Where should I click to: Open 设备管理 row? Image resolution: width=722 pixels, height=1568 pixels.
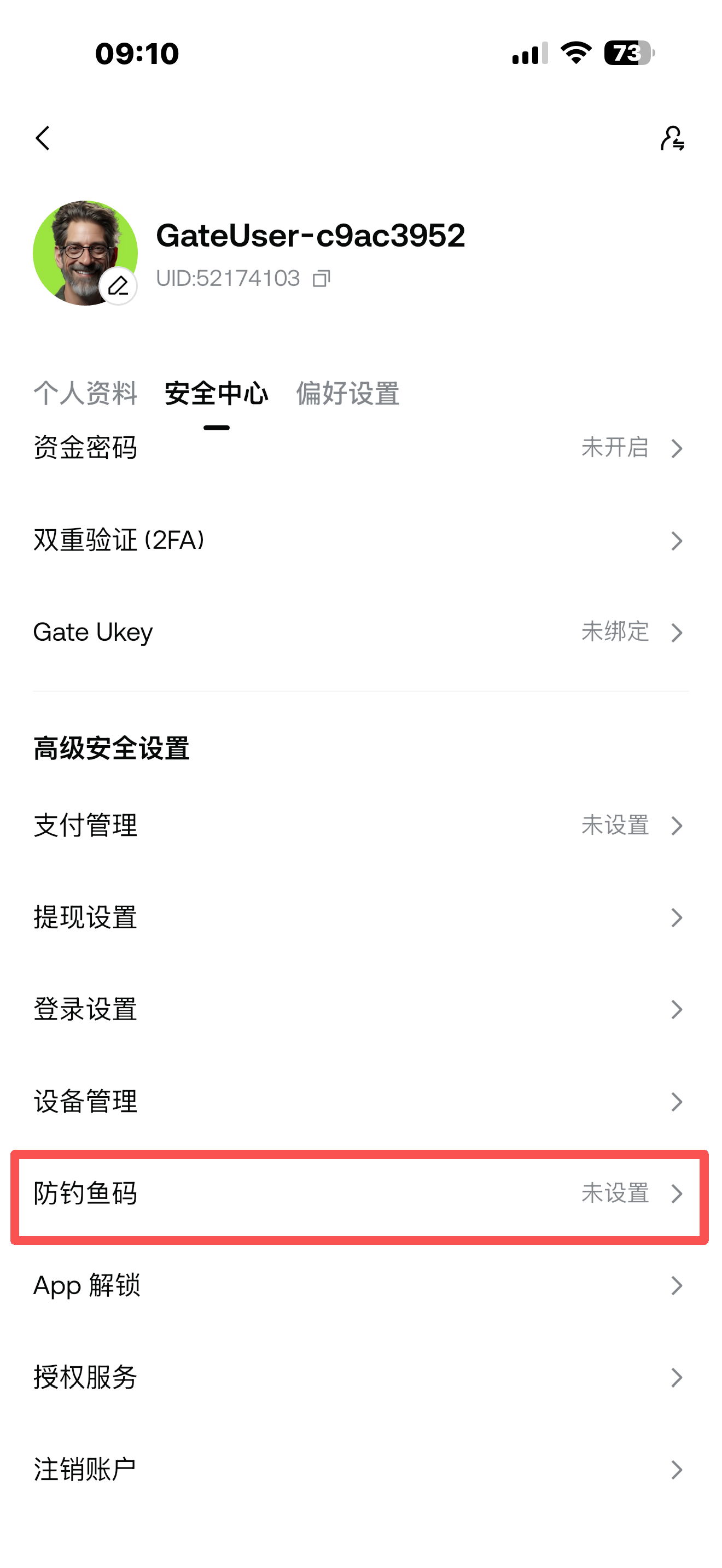[360, 1101]
